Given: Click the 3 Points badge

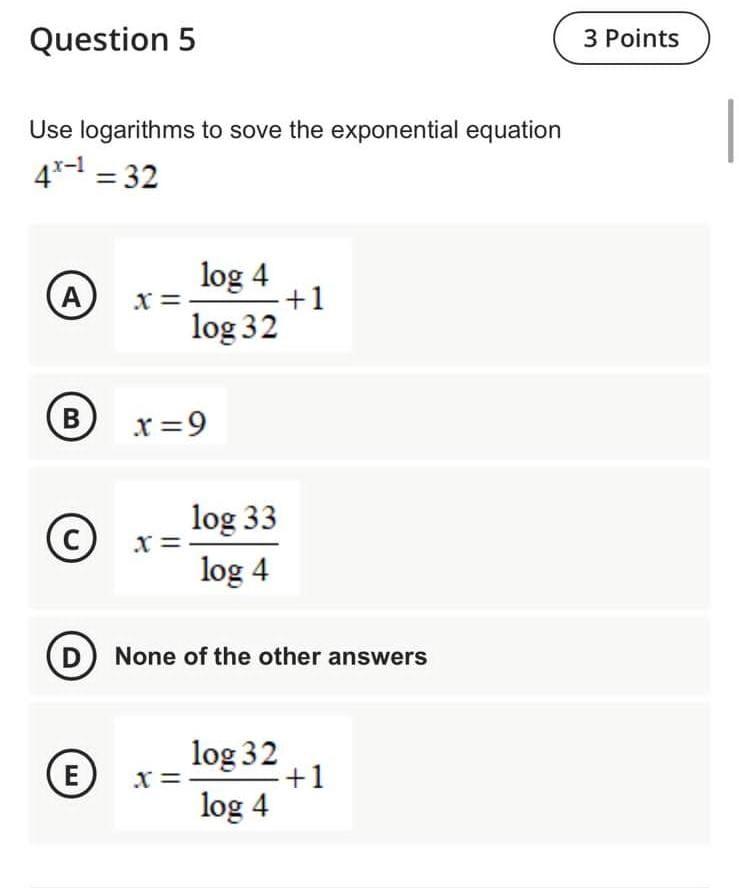Looking at the screenshot, I should point(632,37).
